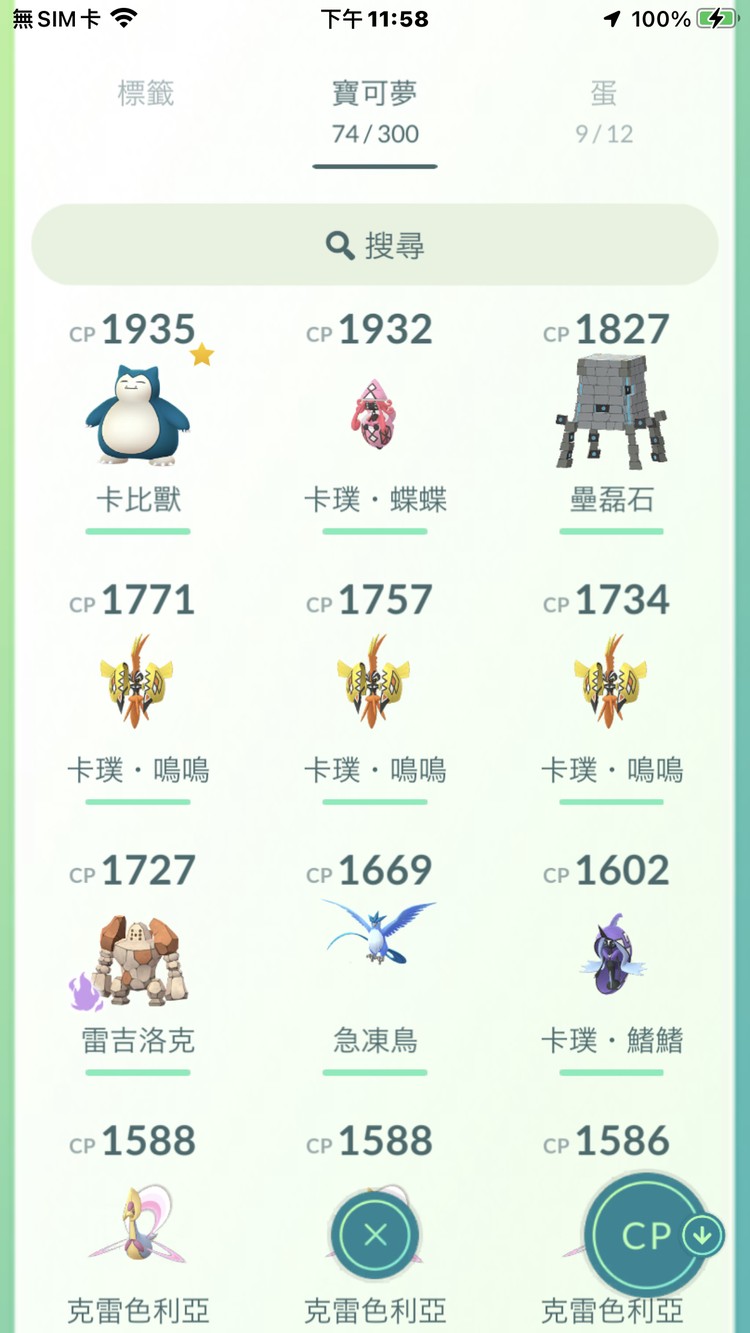Change the CP sort order
Image resolution: width=750 pixels, height=1333 pixels.
(650, 1236)
